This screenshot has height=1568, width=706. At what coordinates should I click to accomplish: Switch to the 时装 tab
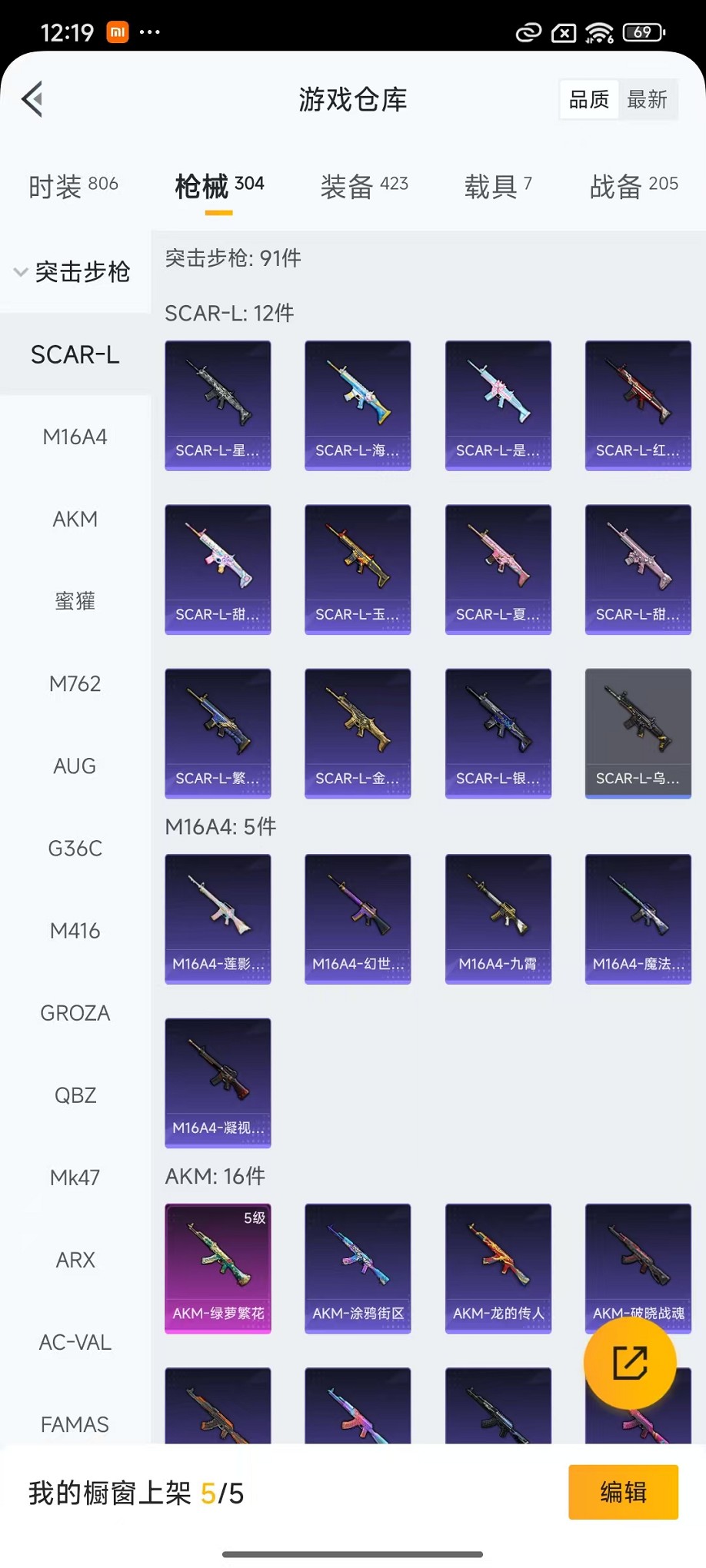pos(73,185)
